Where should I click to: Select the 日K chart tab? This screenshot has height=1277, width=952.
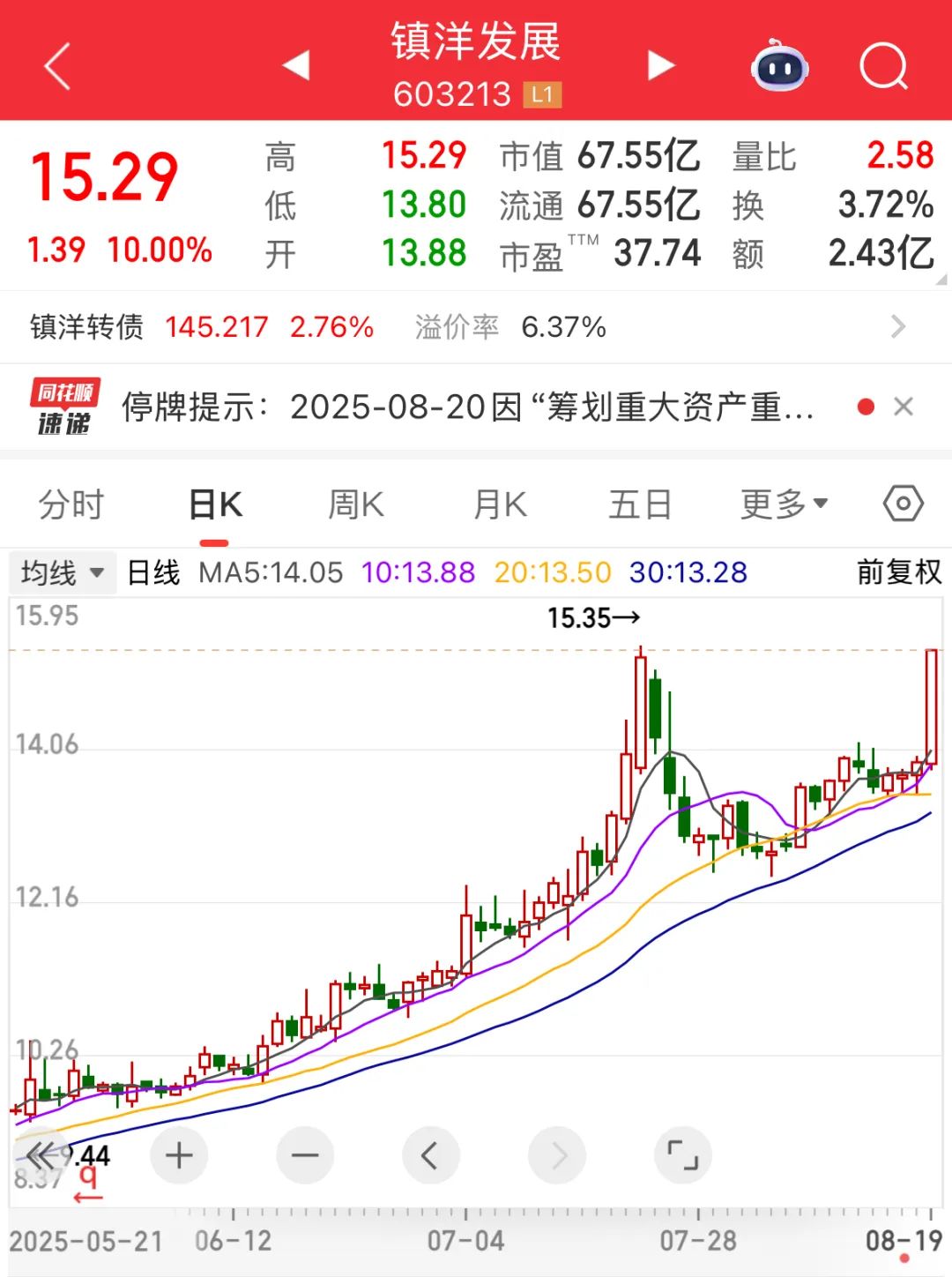tap(215, 505)
